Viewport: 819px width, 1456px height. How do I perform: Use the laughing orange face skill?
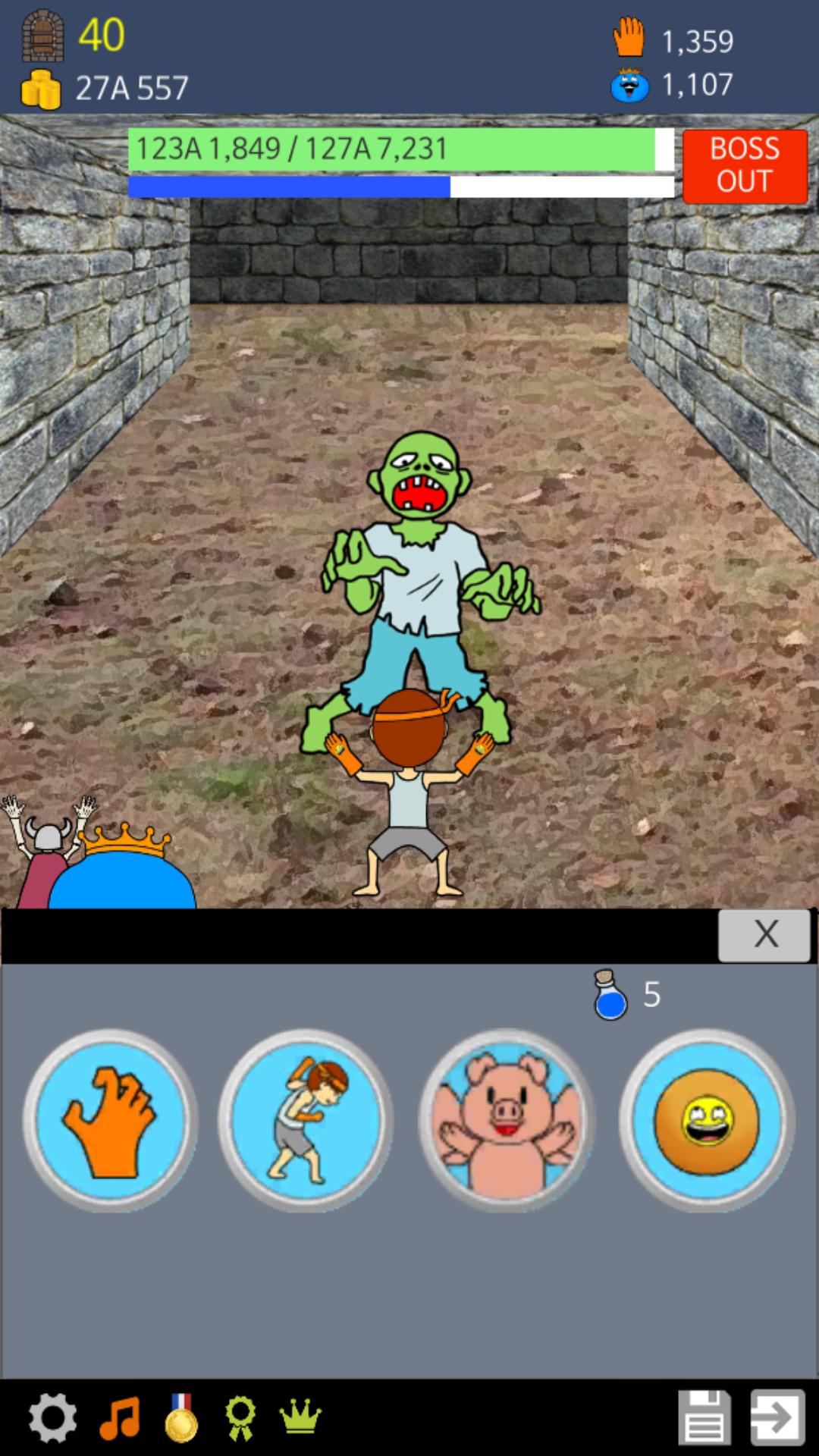706,1120
